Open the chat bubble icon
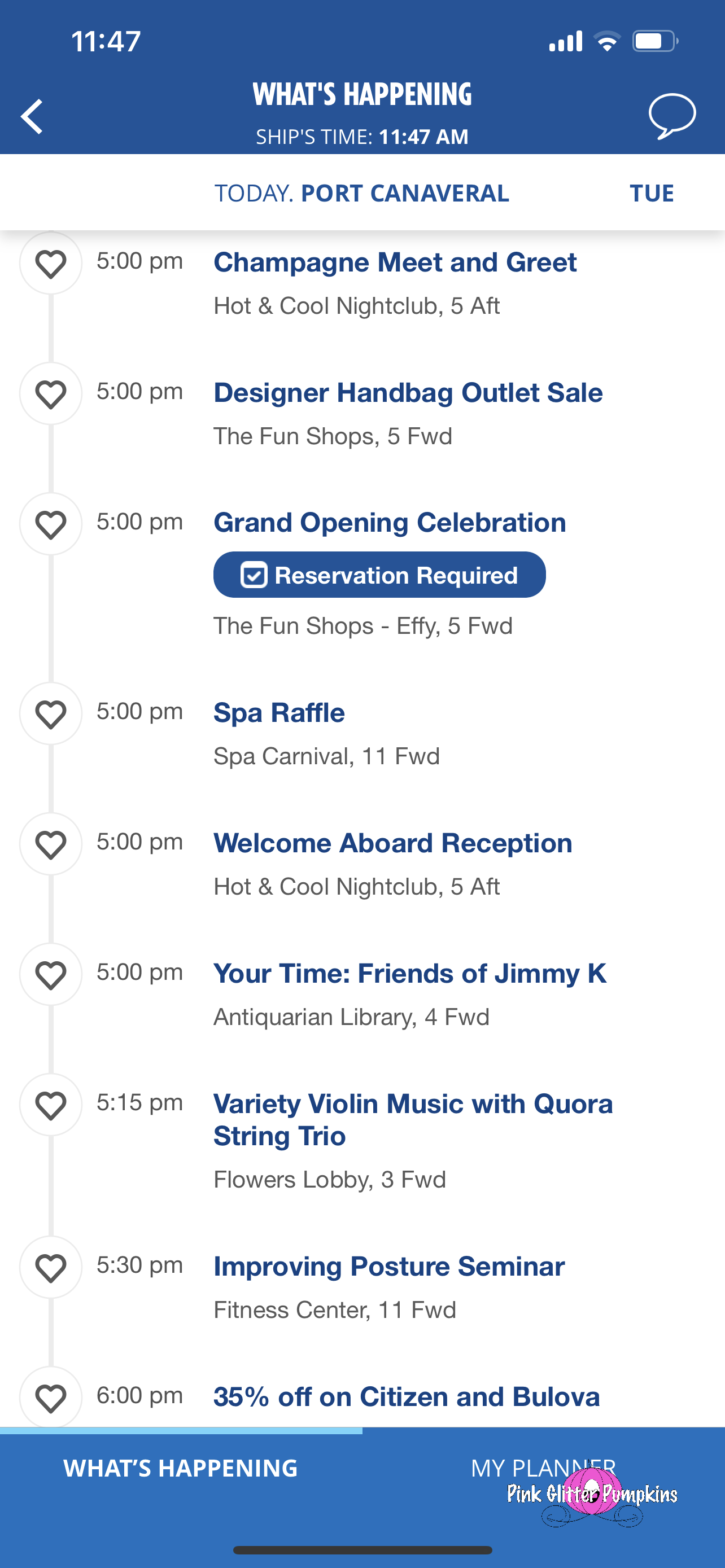This screenshot has height=1568, width=725. click(x=671, y=116)
